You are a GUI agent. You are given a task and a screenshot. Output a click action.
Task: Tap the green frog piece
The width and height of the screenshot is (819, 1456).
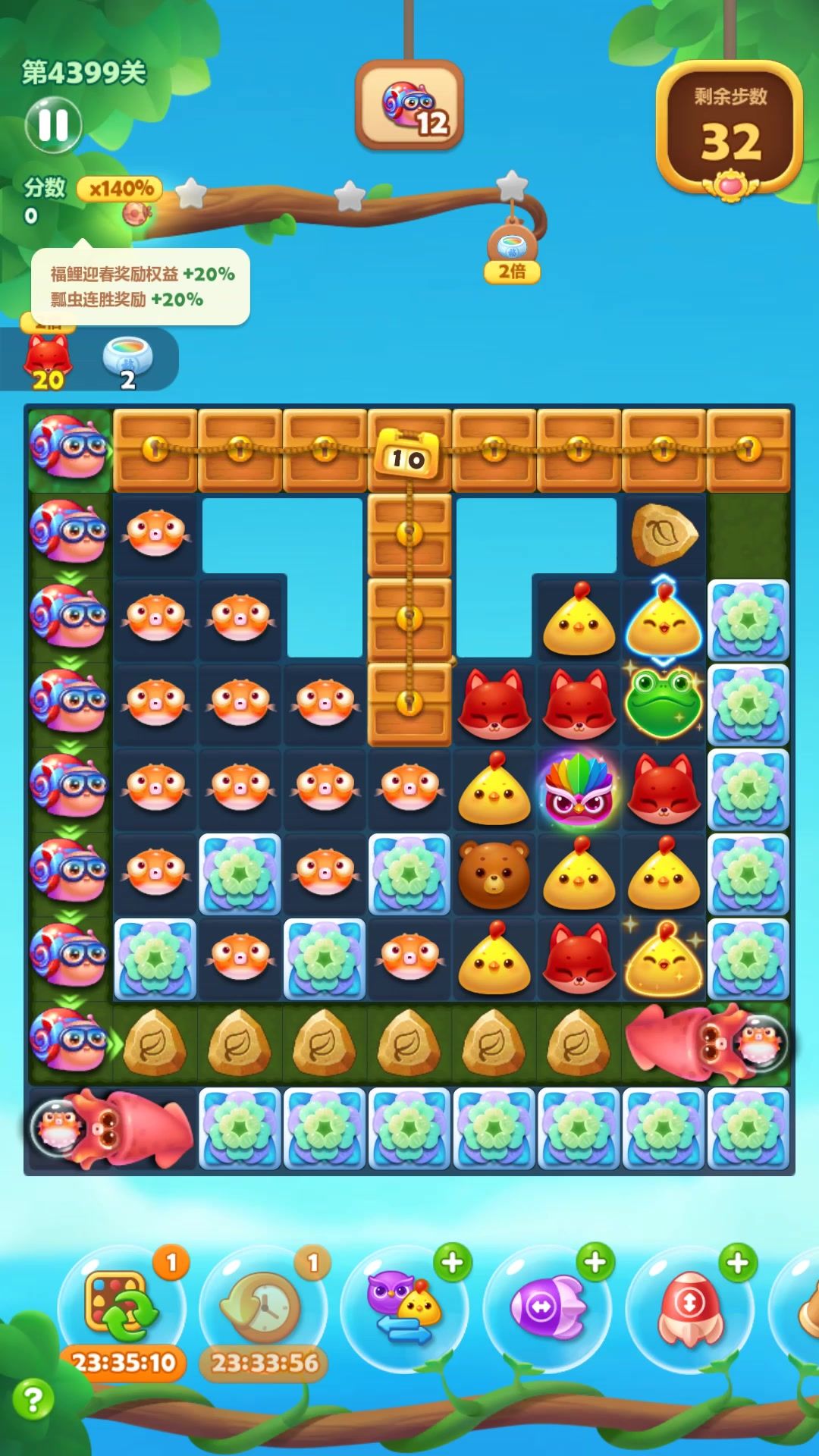[x=664, y=704]
